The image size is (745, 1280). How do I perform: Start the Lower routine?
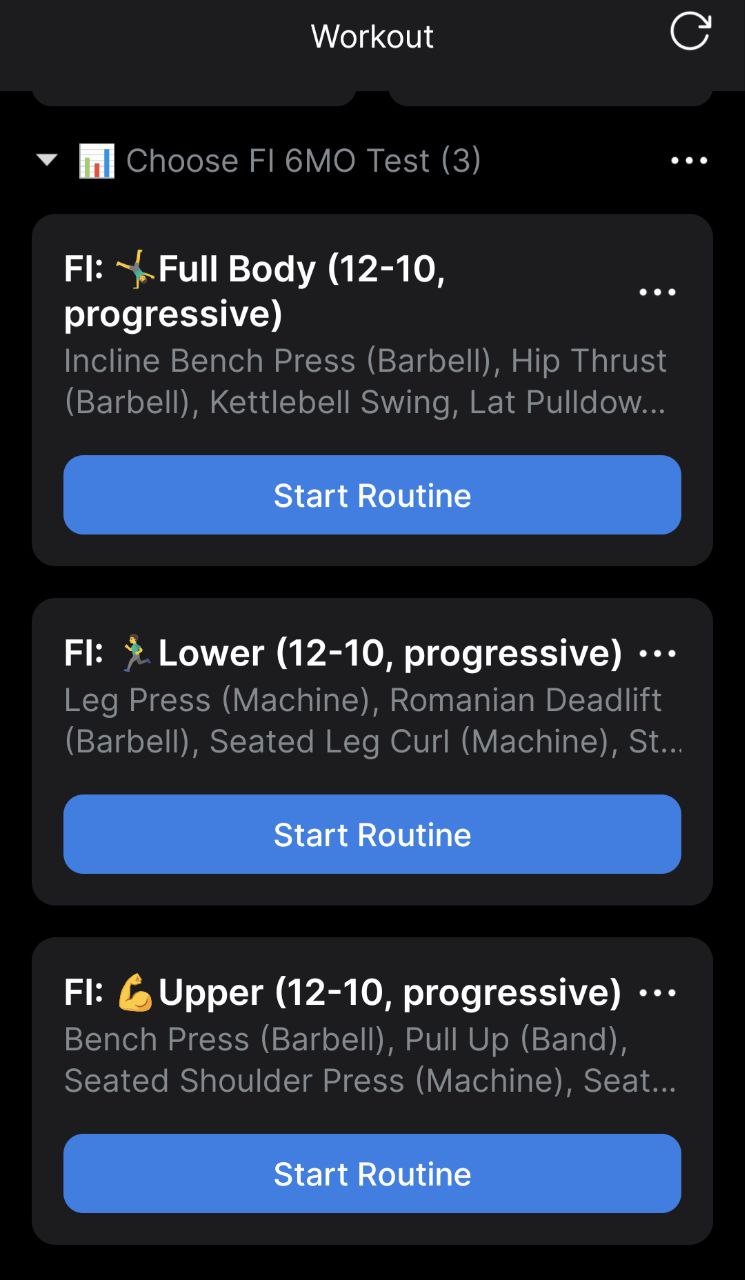point(372,834)
